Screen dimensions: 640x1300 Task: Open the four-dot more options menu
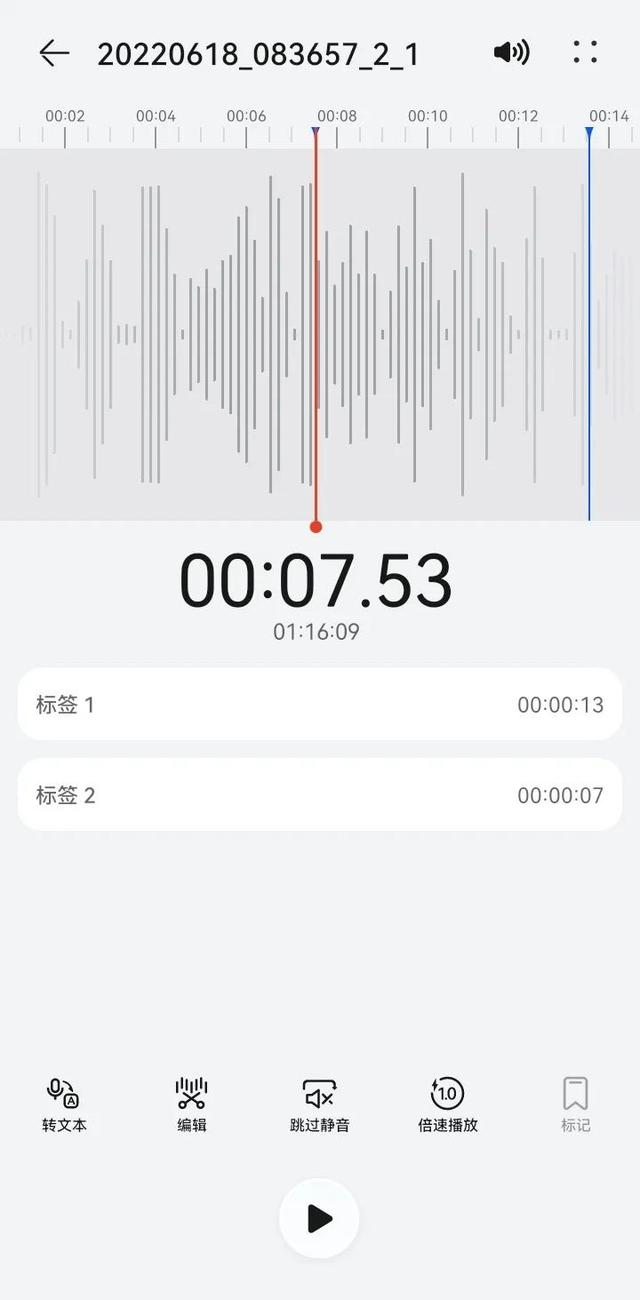[585, 52]
